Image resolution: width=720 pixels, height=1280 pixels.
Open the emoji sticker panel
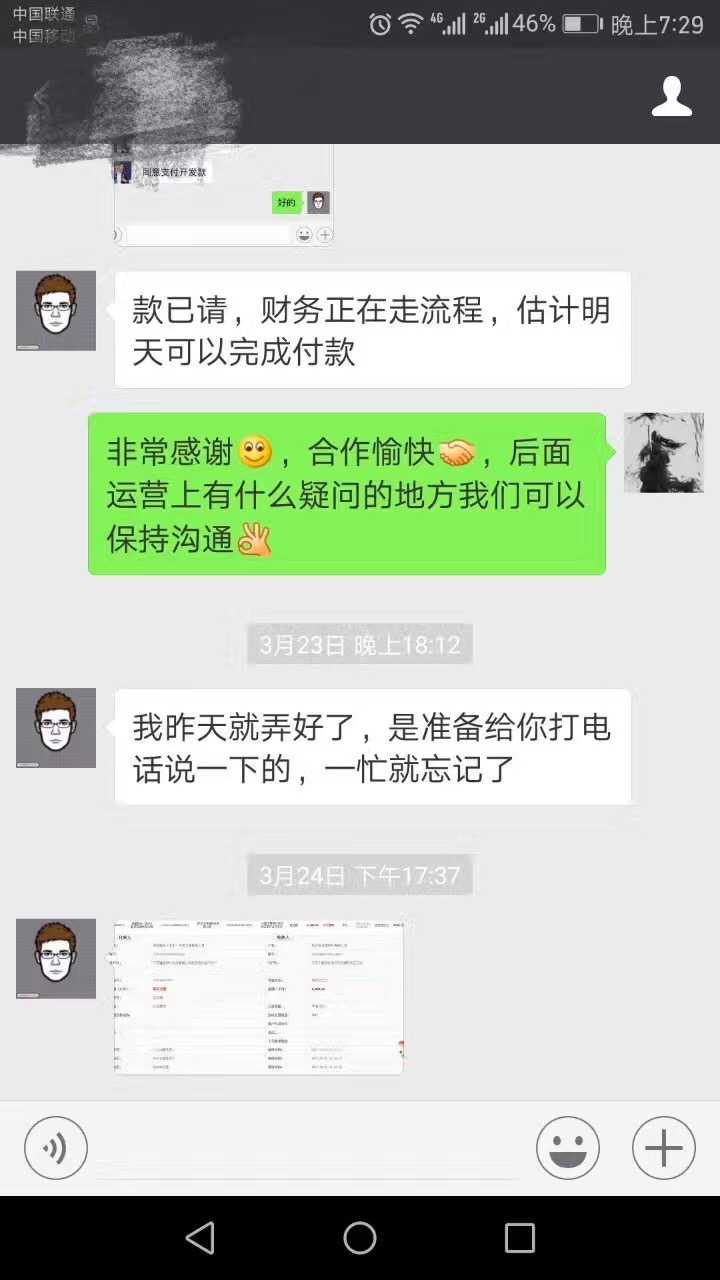(x=567, y=1148)
